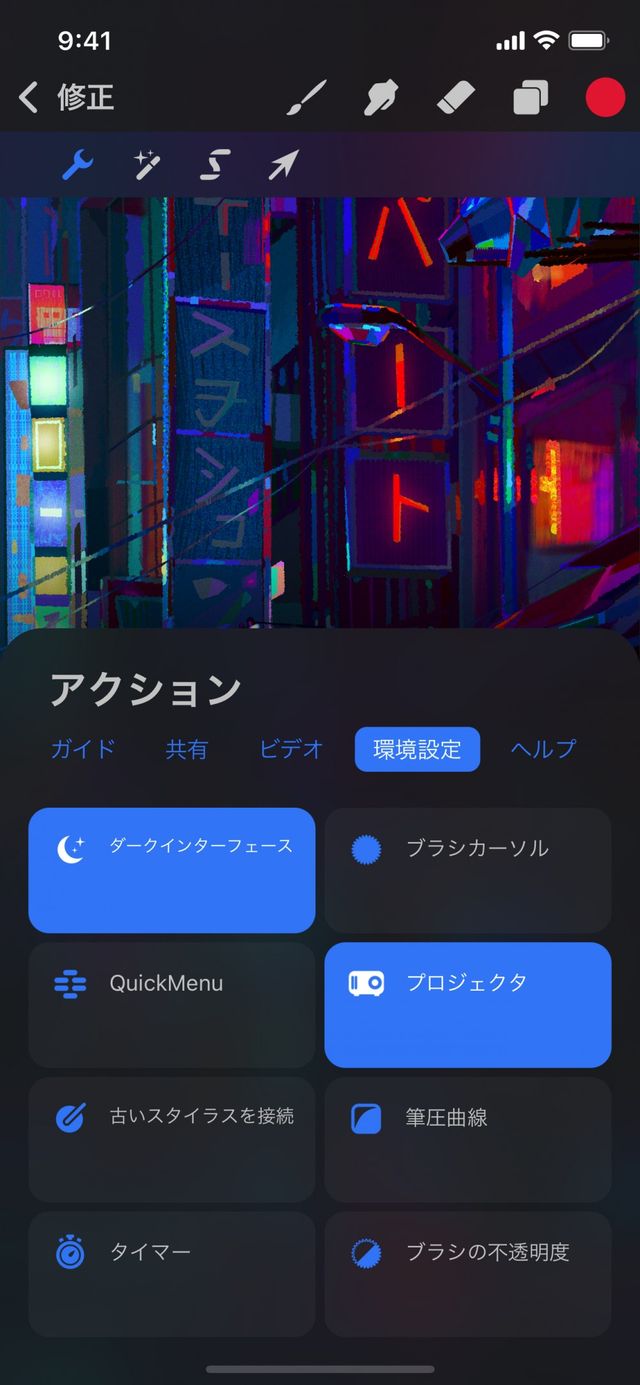Open the layers panel
Viewport: 640px width, 1385px height.
[x=531, y=98]
